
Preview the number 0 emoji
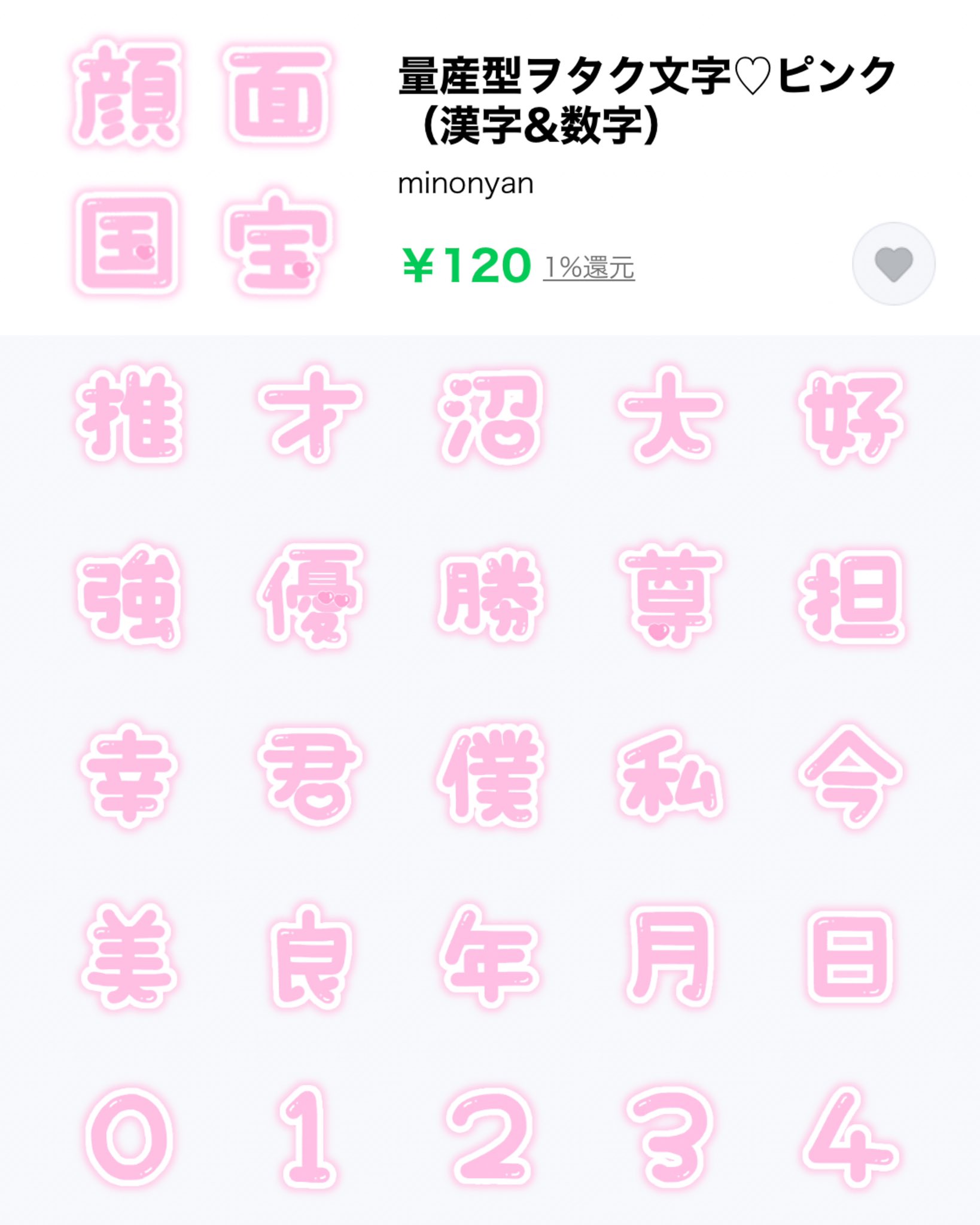[129, 1136]
